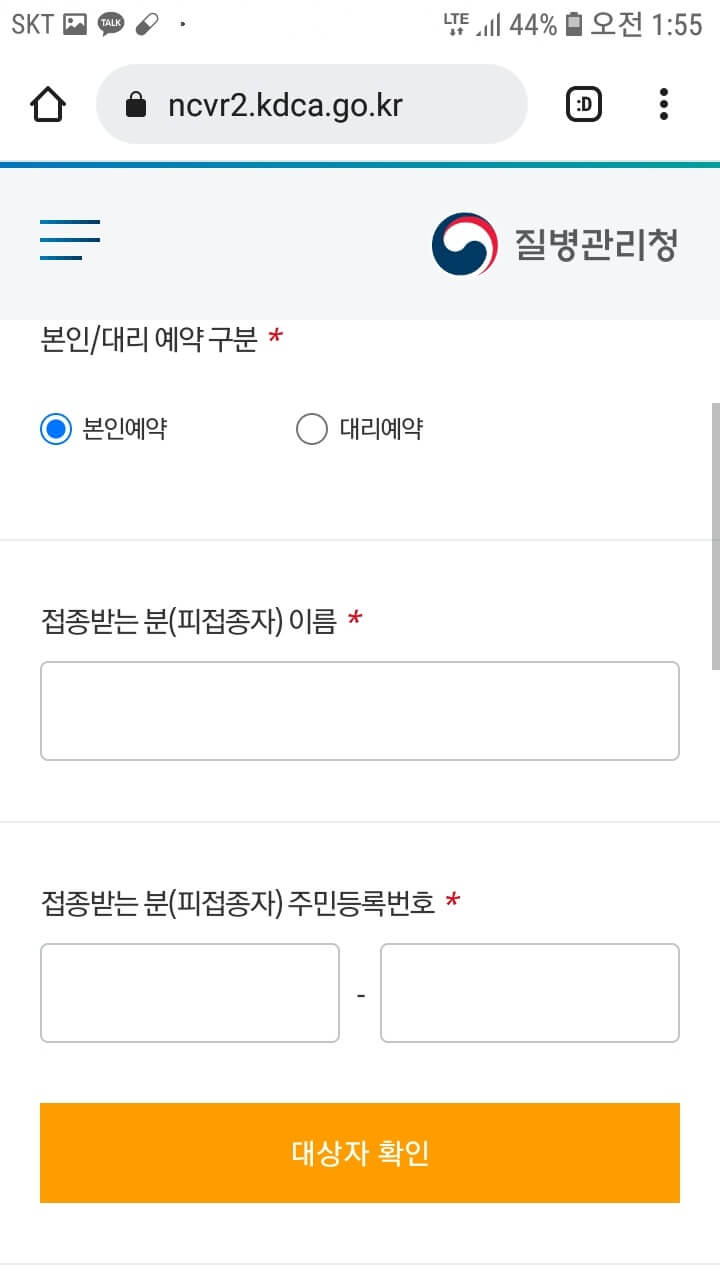Click the first resident registration number field
Image resolution: width=720 pixels, height=1280 pixels.
pyautogui.click(x=190, y=992)
